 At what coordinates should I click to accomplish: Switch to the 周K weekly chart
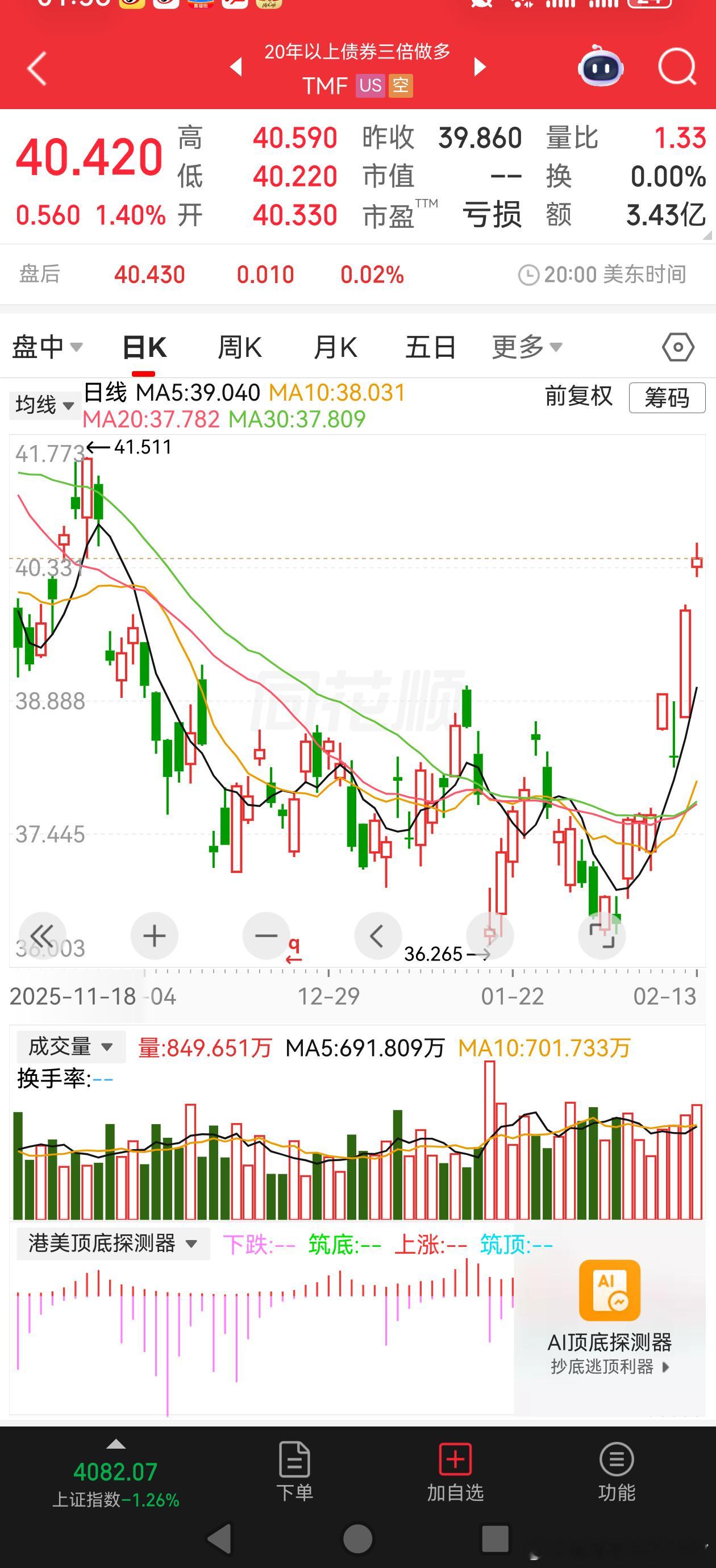(239, 348)
